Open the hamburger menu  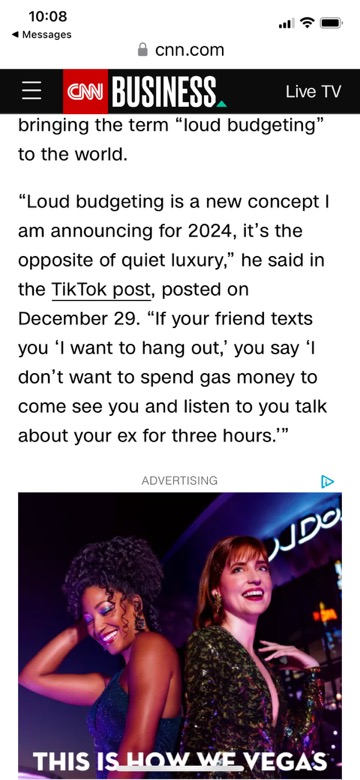(32, 92)
